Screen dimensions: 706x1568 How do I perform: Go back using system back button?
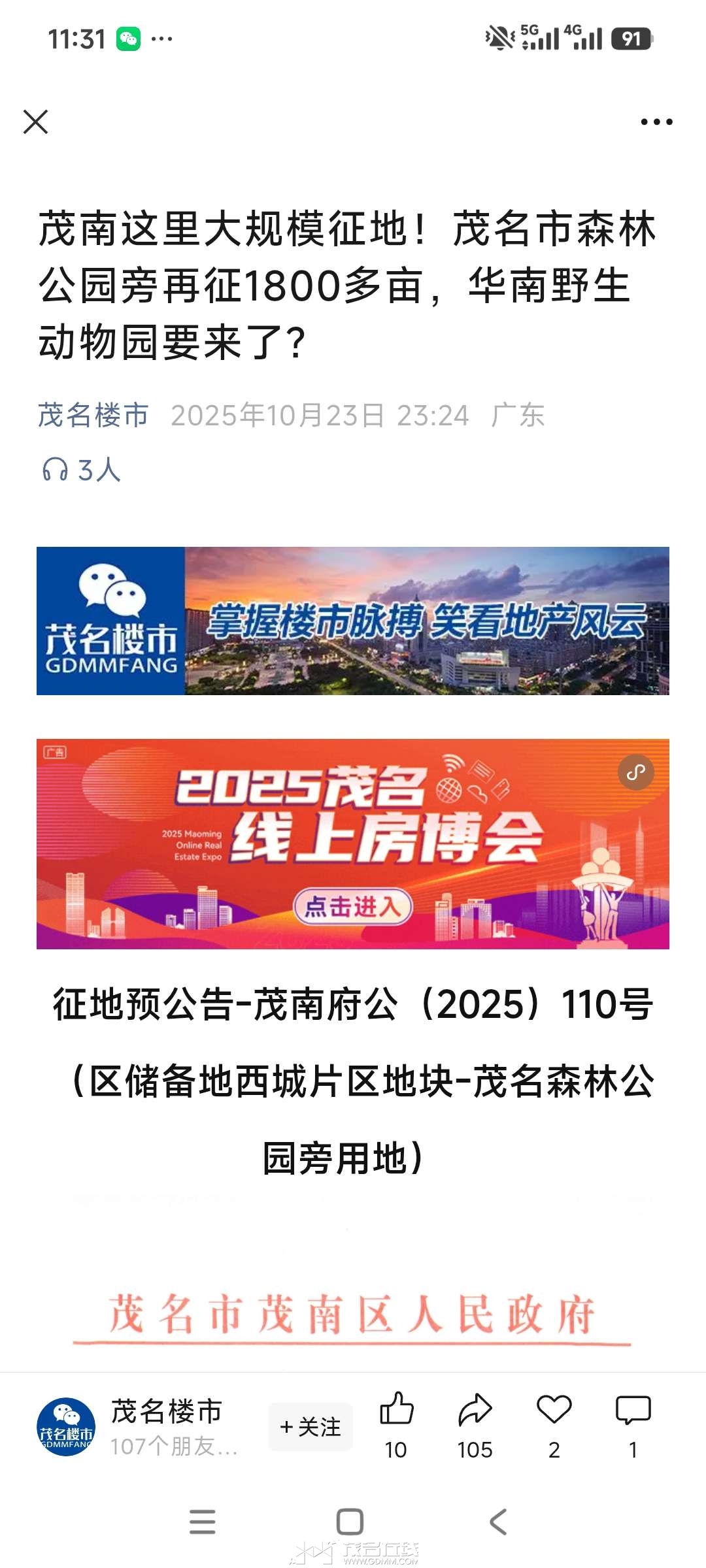[498, 1522]
